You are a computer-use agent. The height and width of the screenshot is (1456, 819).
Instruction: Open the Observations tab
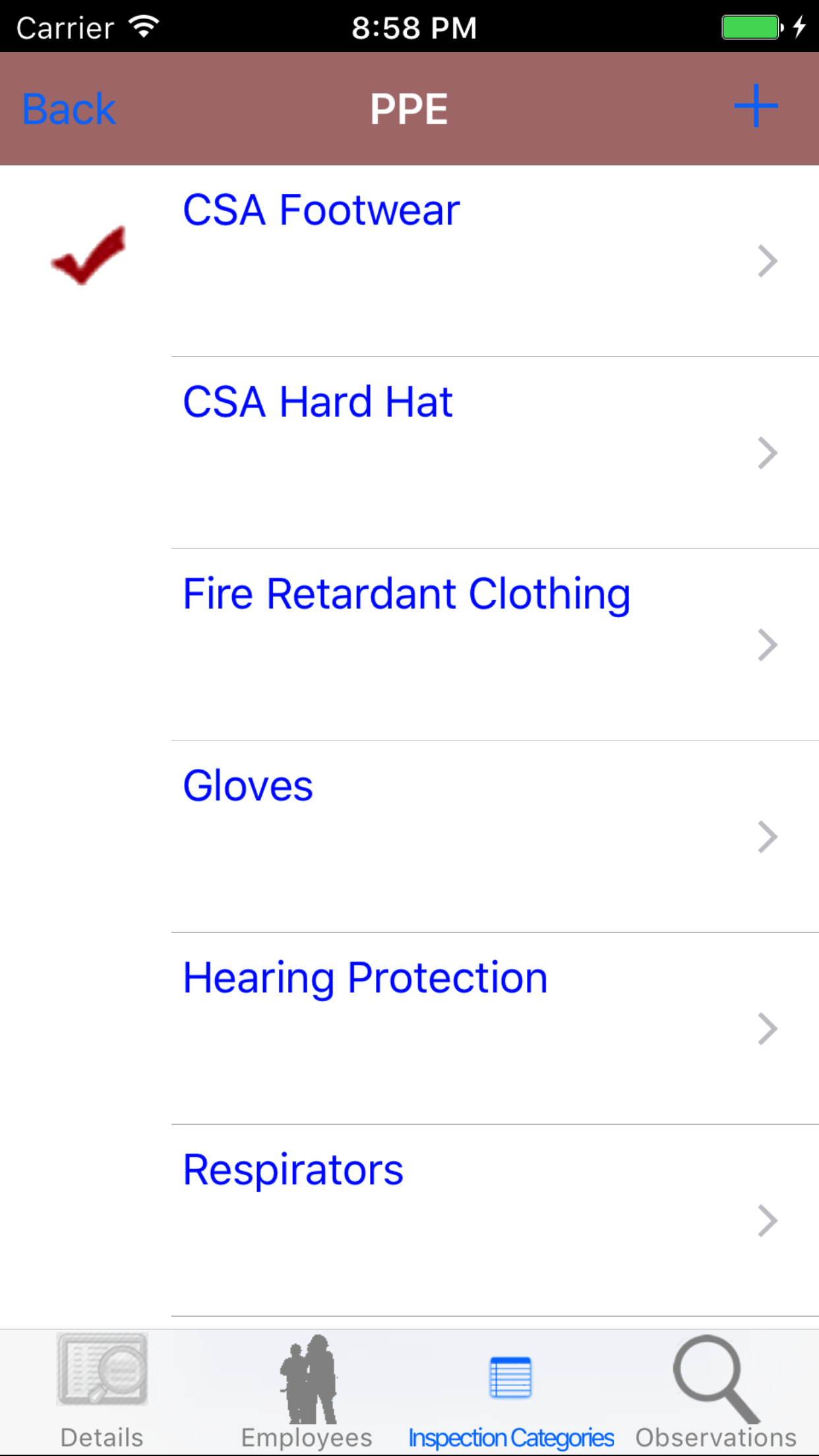(716, 1391)
